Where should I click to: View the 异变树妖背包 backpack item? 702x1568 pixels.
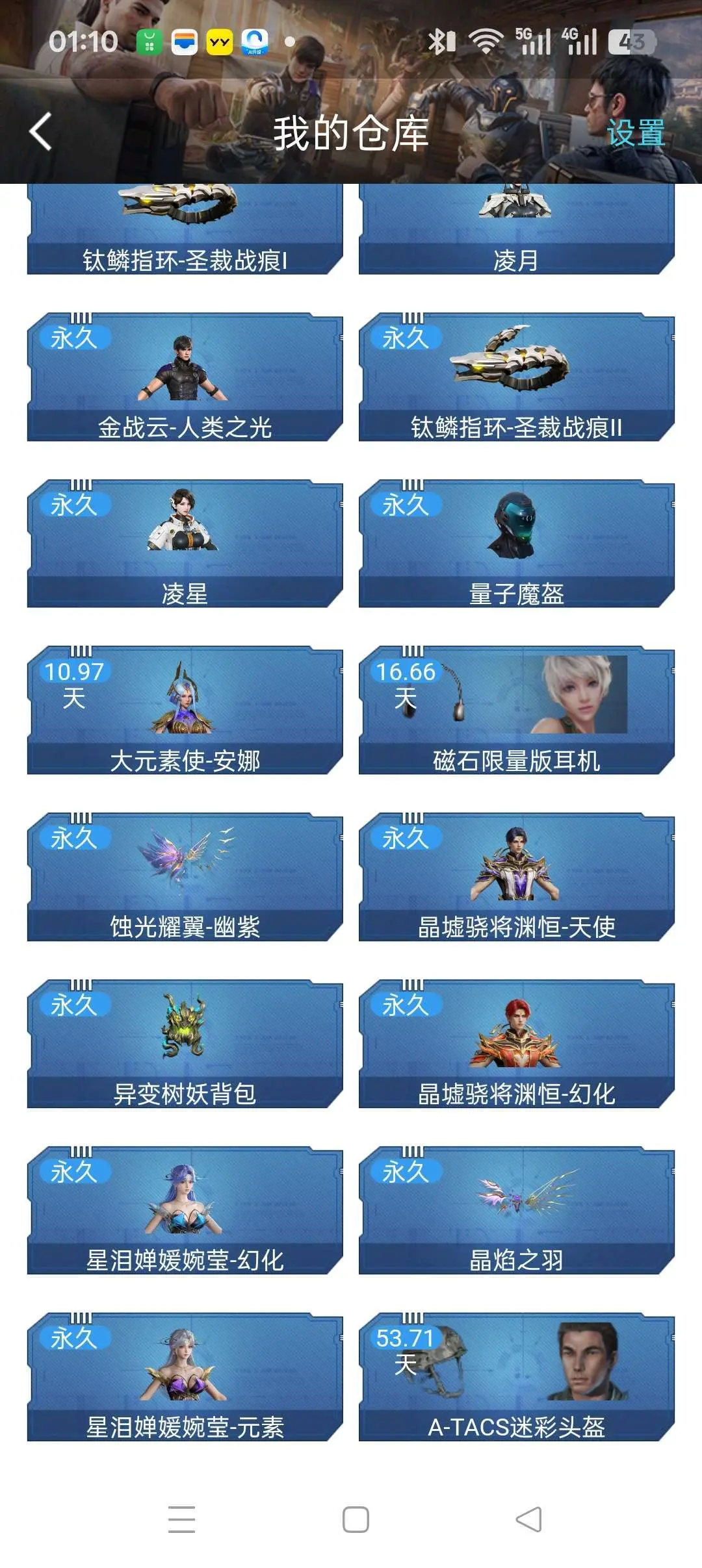tap(185, 1044)
